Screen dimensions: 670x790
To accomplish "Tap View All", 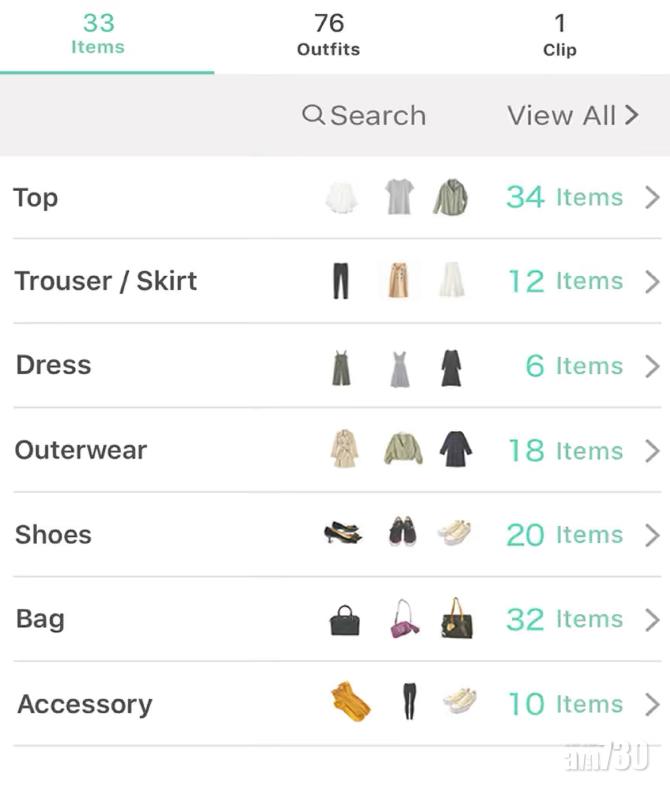I will [x=572, y=115].
